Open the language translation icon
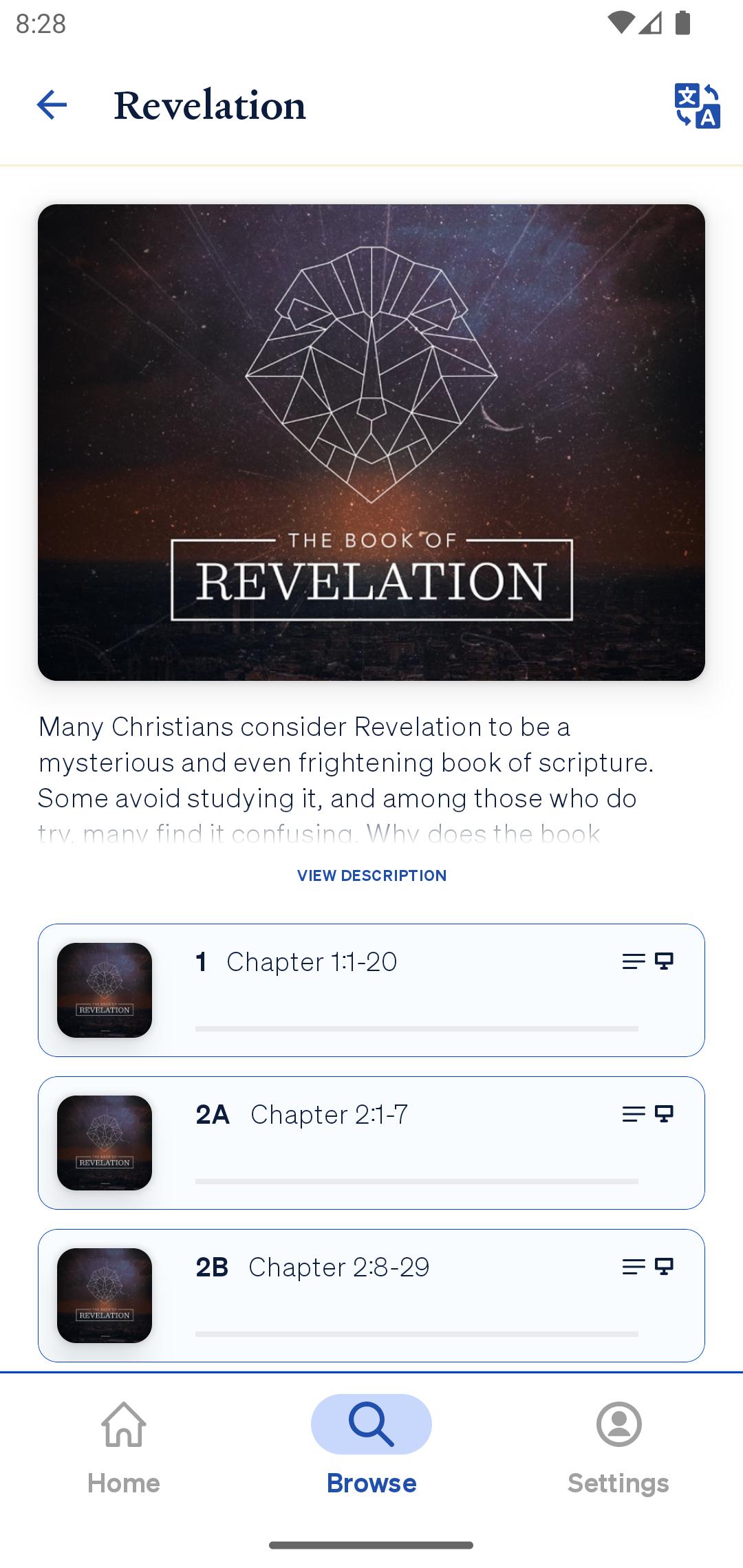The image size is (743, 1568). click(x=696, y=105)
